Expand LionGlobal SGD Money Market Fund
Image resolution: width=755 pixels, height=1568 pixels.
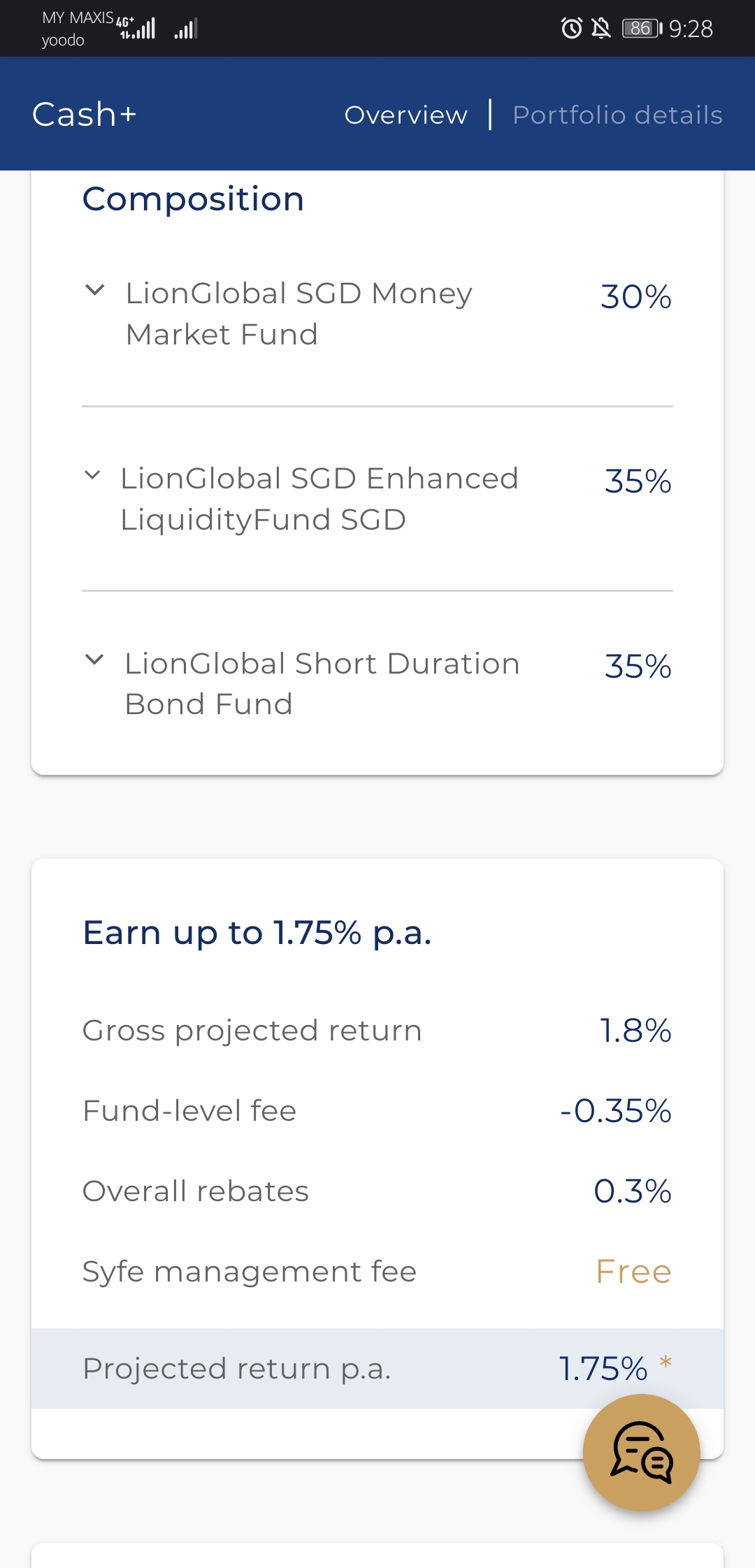click(x=94, y=290)
